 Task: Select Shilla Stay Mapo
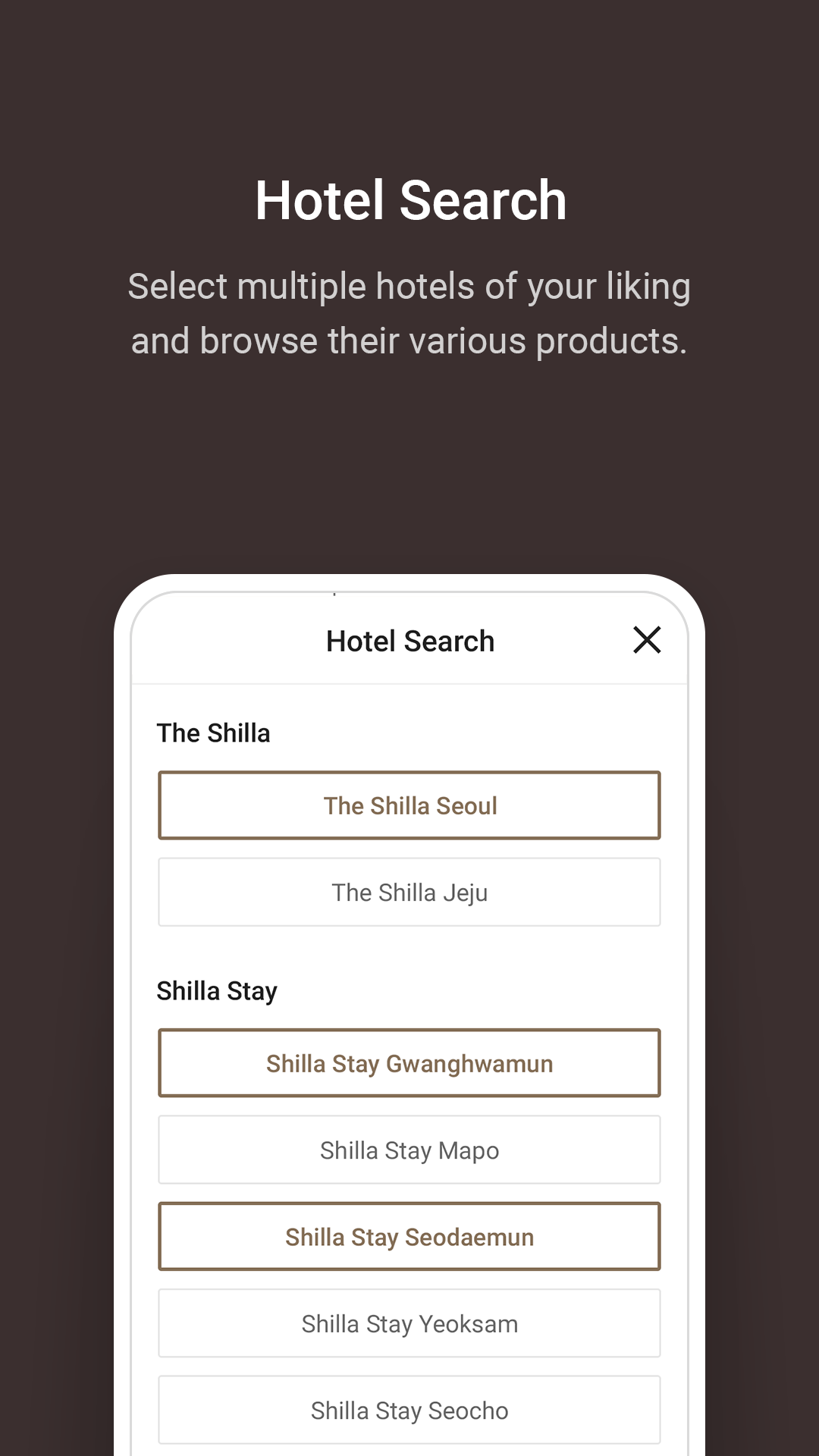[409, 1150]
